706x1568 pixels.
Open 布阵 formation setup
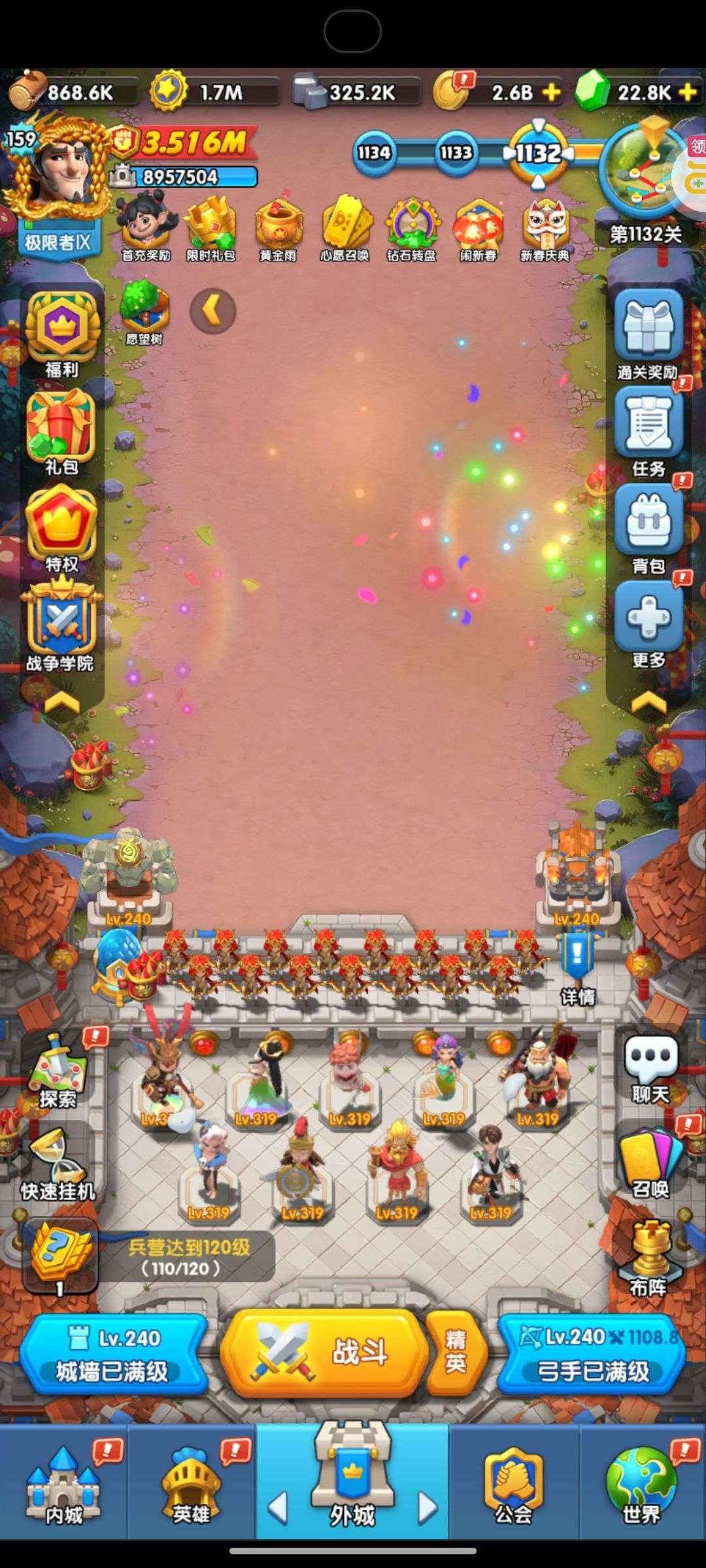click(x=648, y=1258)
